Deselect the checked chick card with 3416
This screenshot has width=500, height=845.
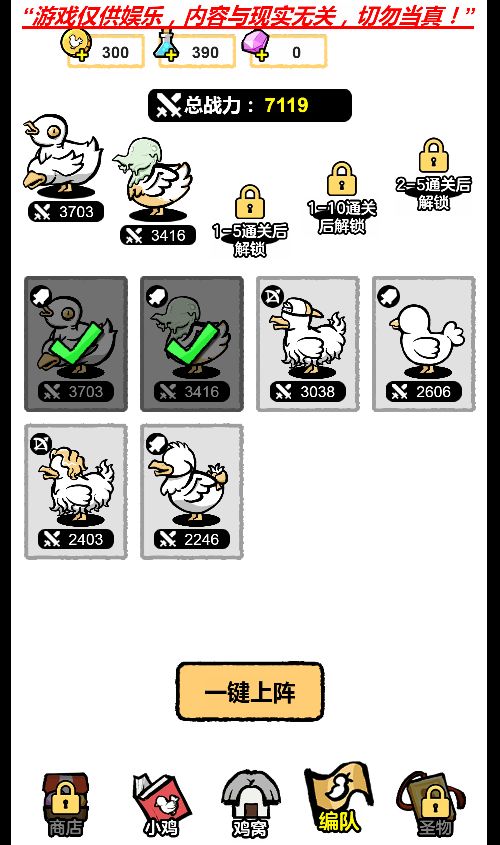(x=192, y=344)
